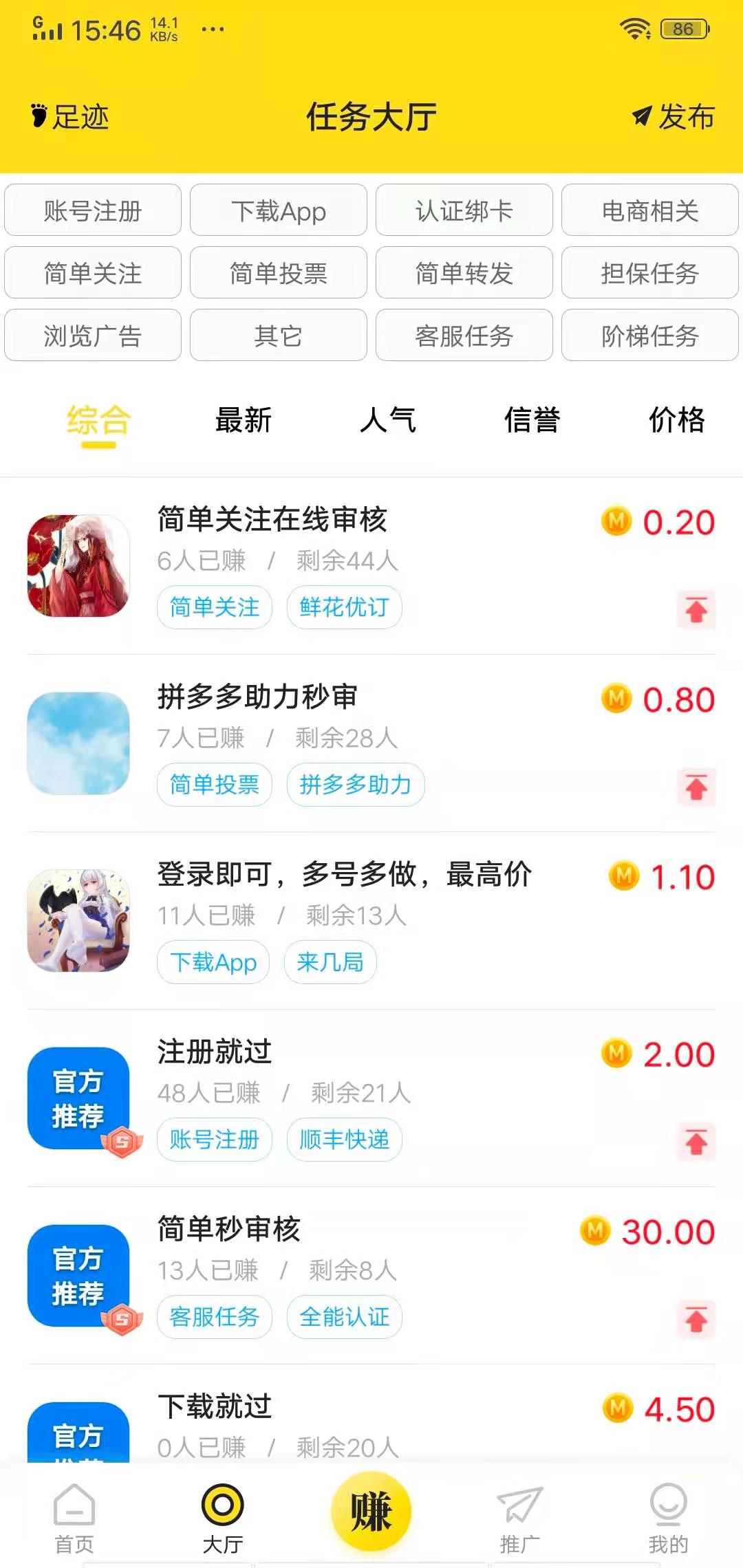743x1568 pixels.
Task: Toggle the 简单关注 category filter
Action: point(92,273)
